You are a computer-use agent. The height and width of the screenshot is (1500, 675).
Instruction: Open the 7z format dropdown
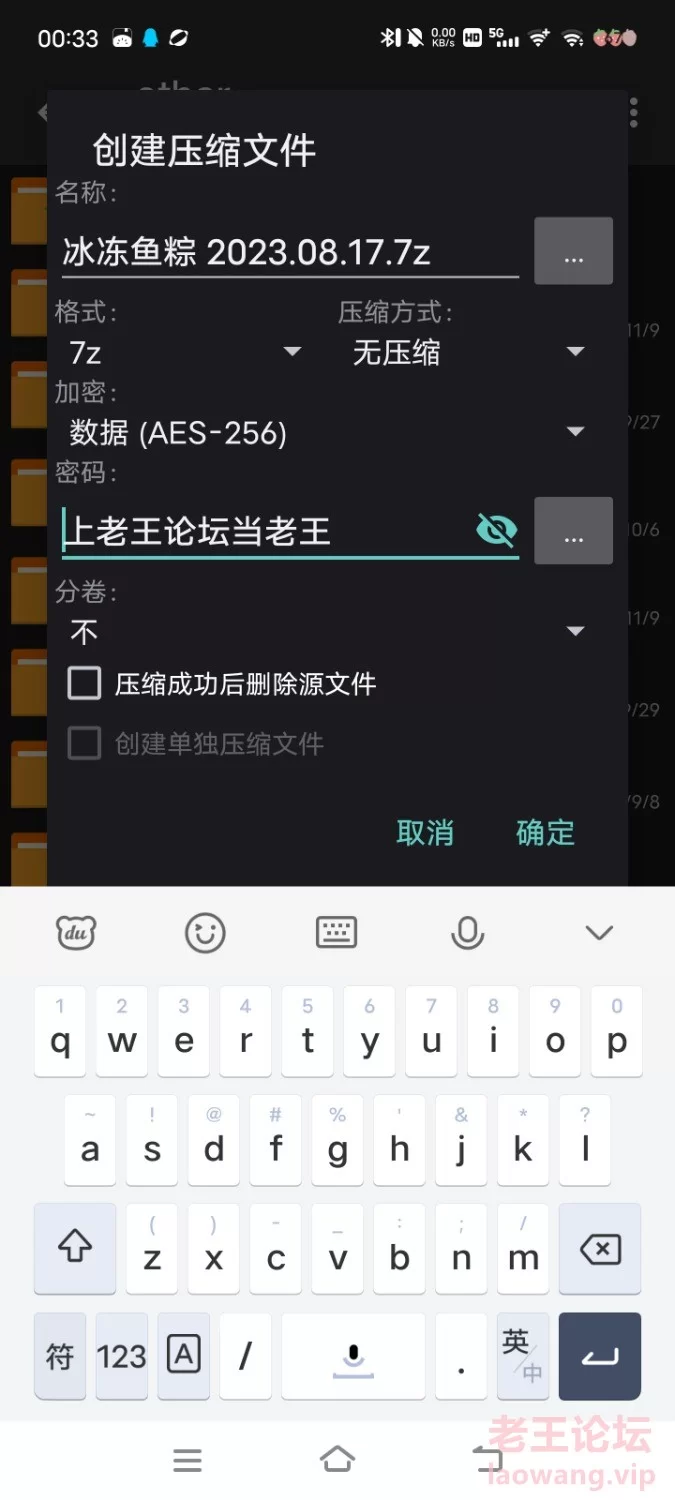(185, 352)
